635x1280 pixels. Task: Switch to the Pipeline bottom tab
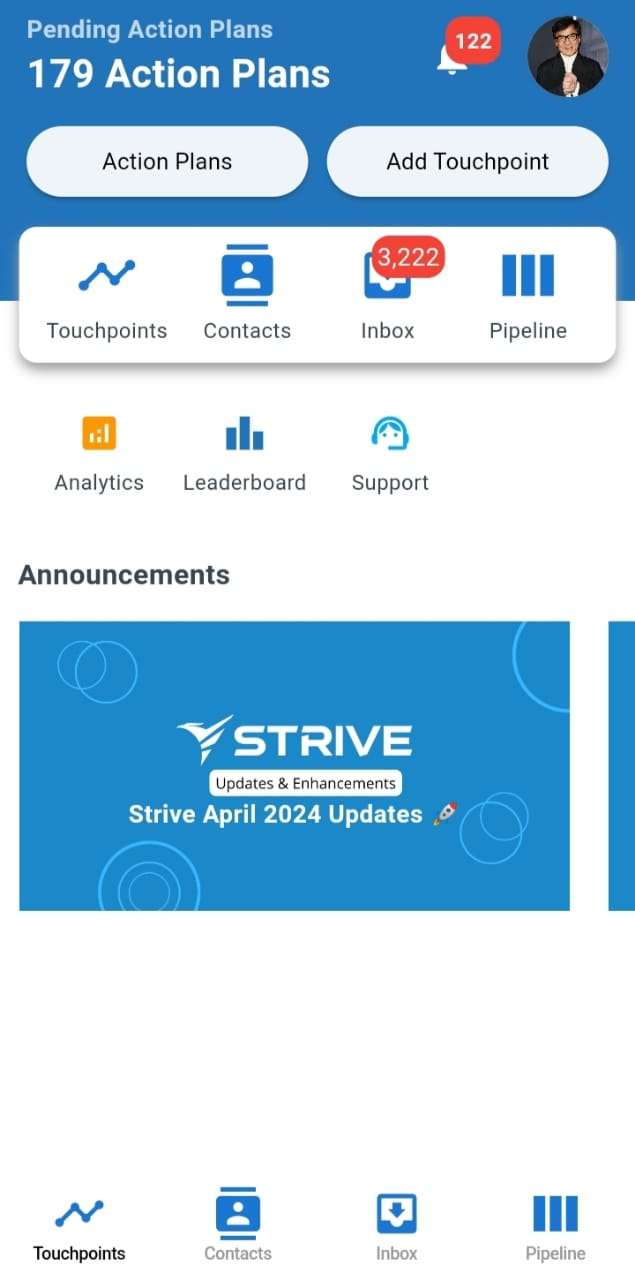tap(555, 1226)
